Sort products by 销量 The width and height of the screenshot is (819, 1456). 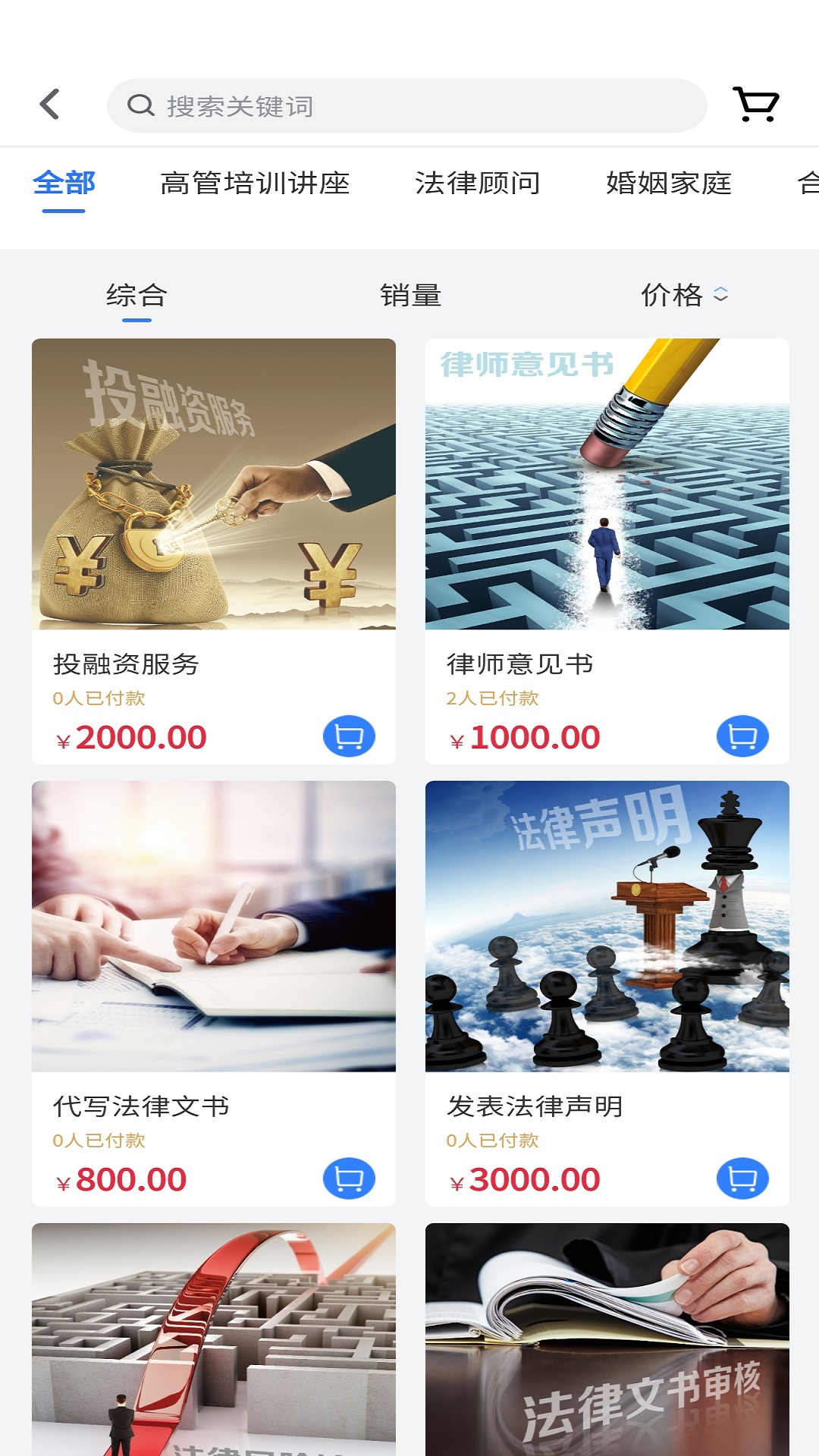[x=410, y=295]
